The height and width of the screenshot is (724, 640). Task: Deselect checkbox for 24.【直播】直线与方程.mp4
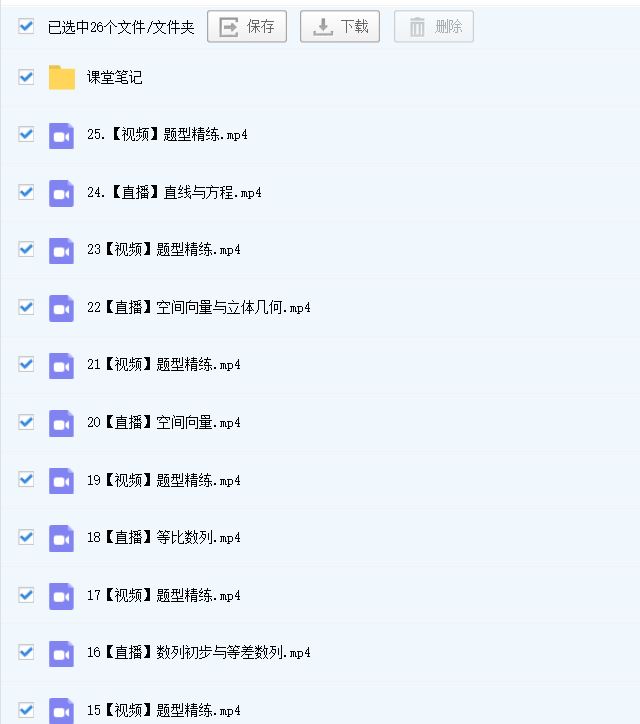(26, 192)
